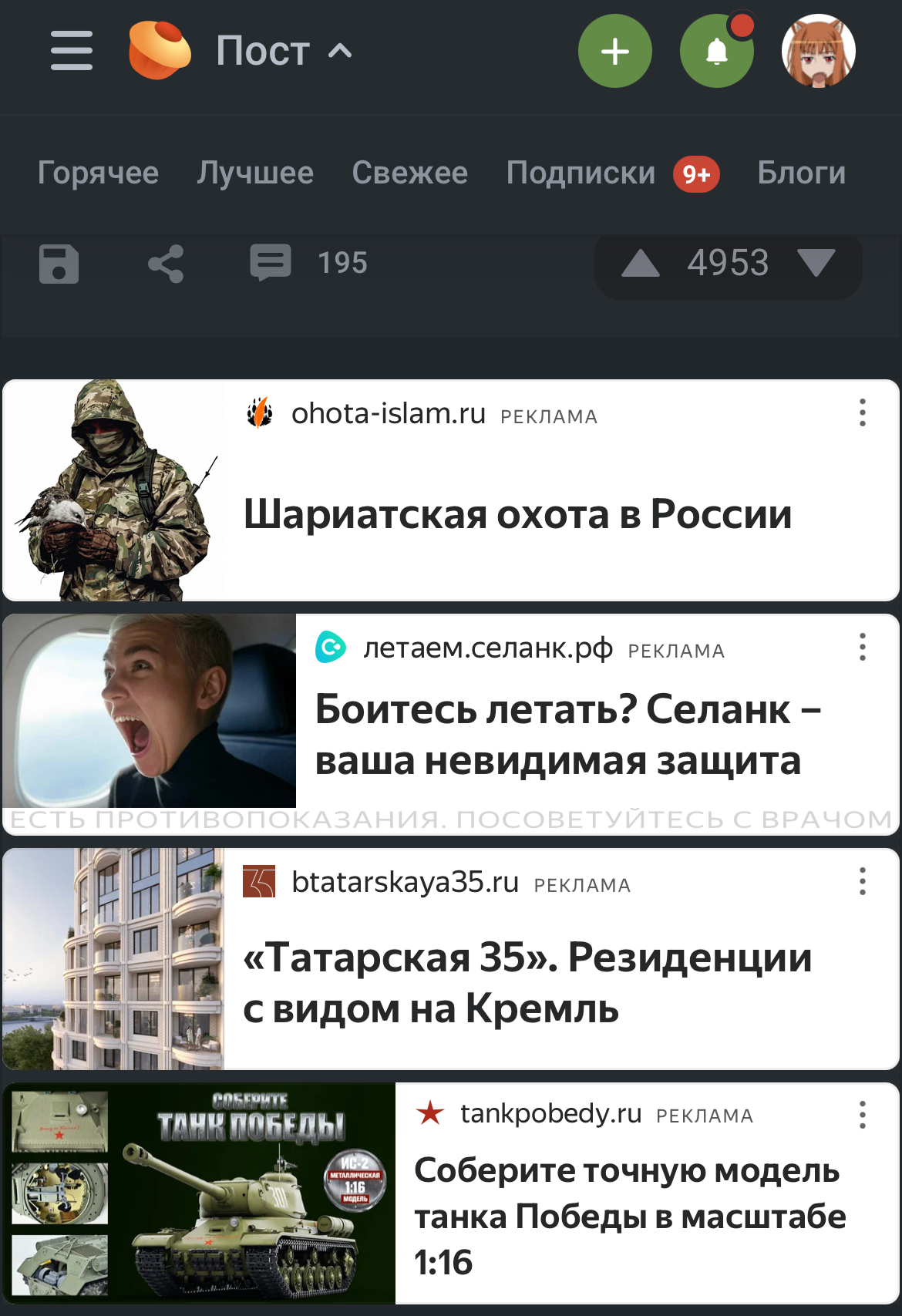Open the 195 comments

pyautogui.click(x=308, y=263)
